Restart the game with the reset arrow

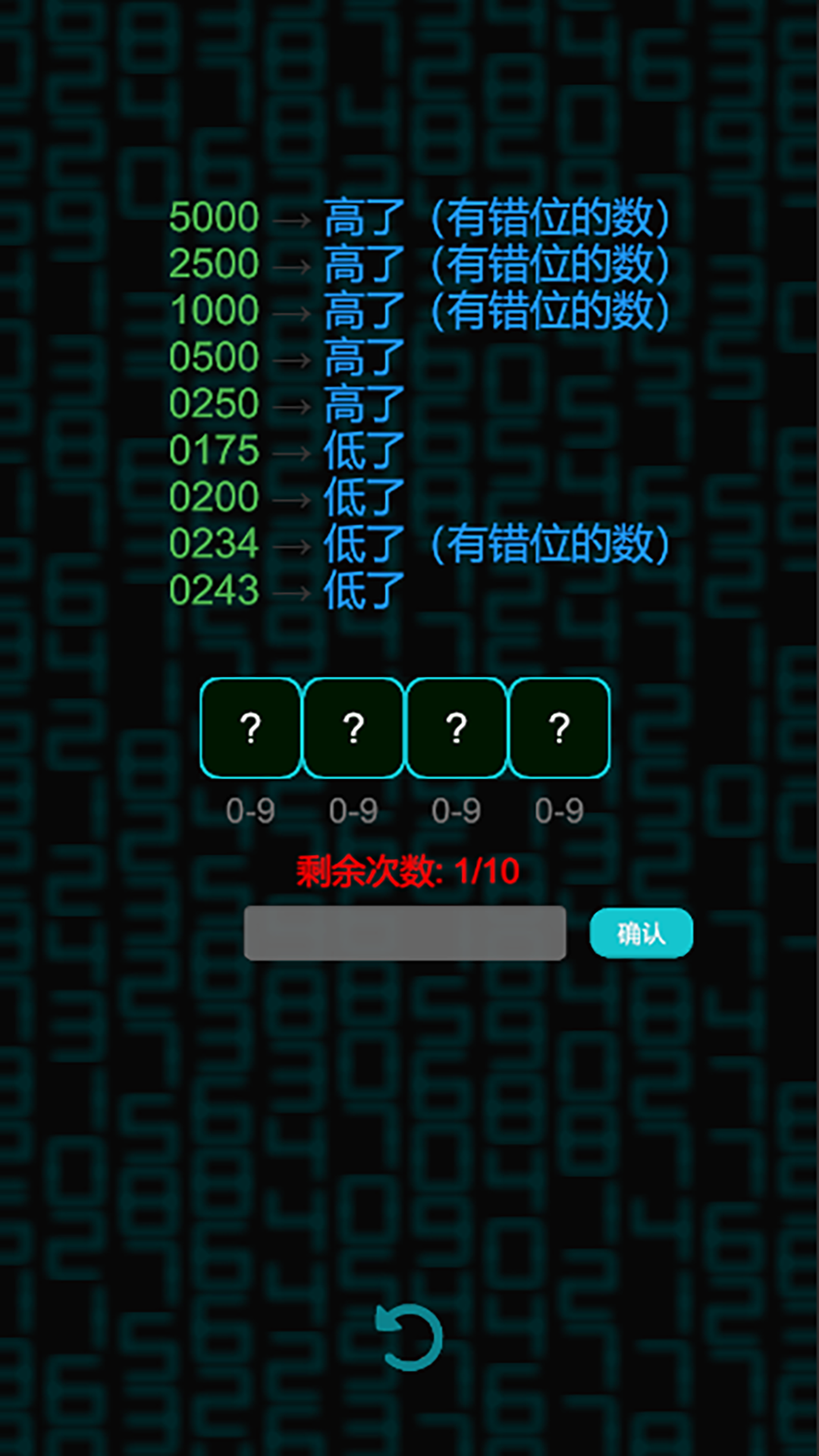[409, 1338]
